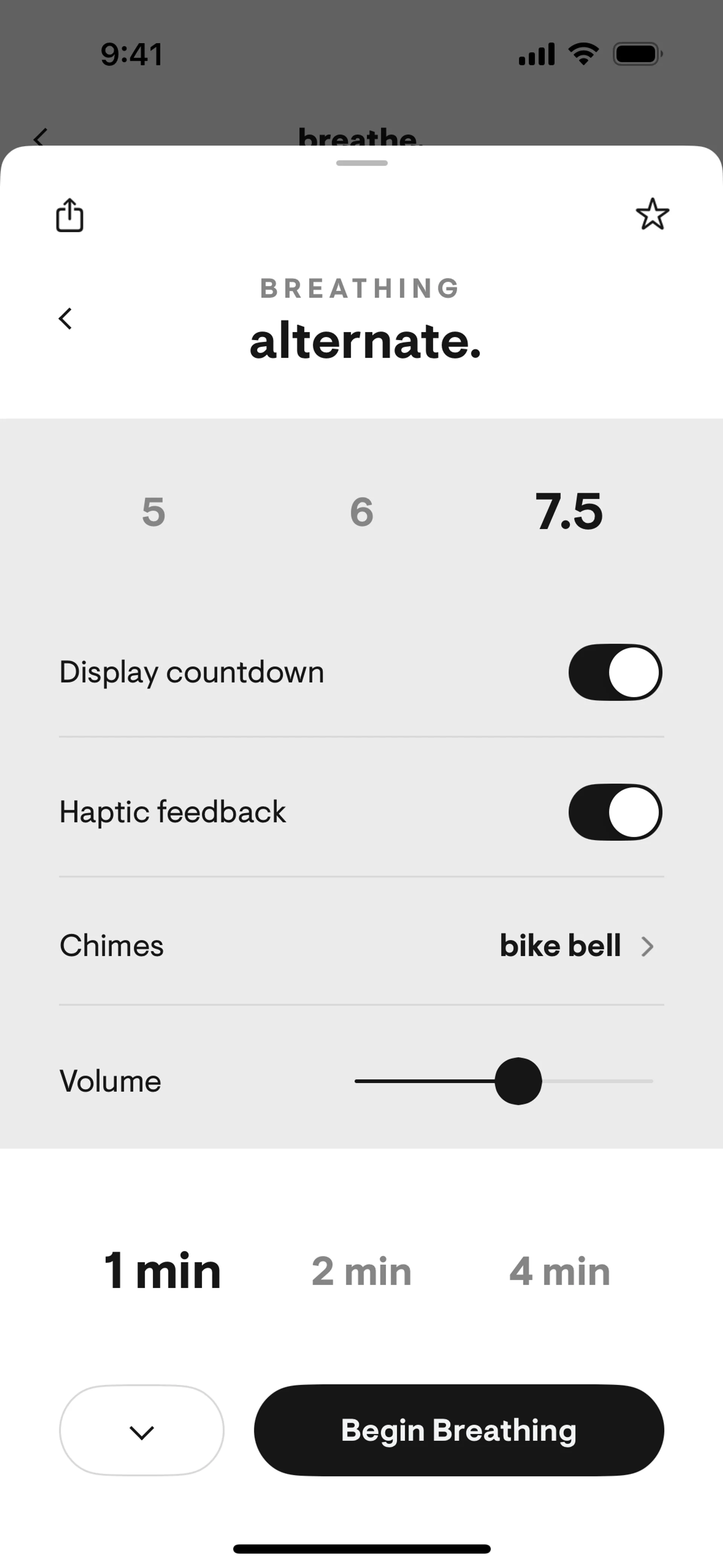
Task: Turn off Display countdown
Action: pyautogui.click(x=615, y=672)
